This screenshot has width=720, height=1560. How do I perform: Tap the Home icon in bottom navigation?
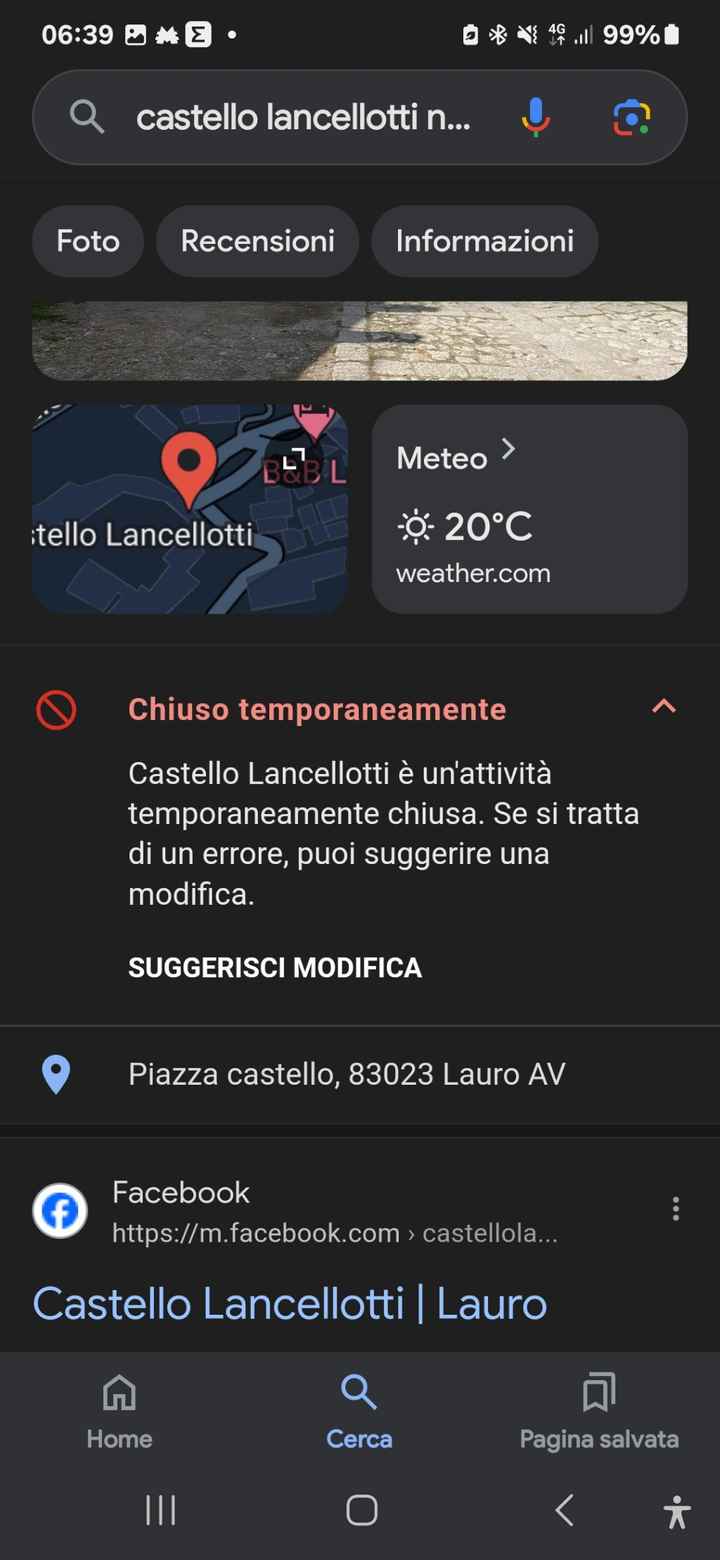[118, 1408]
